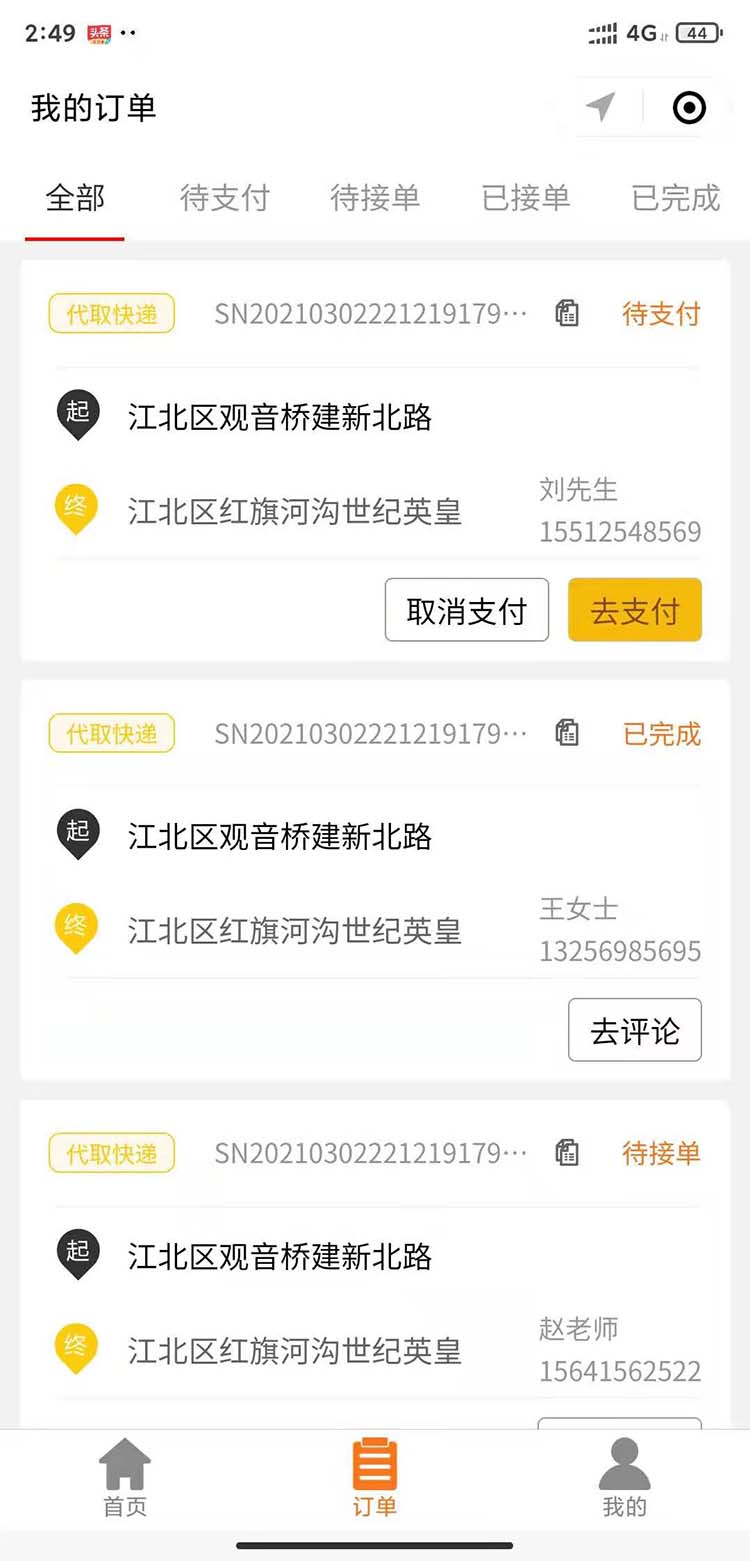Tap 取消支付 on 刘先生's order
Image resolution: width=750 pixels, height=1561 pixels.
coord(466,610)
